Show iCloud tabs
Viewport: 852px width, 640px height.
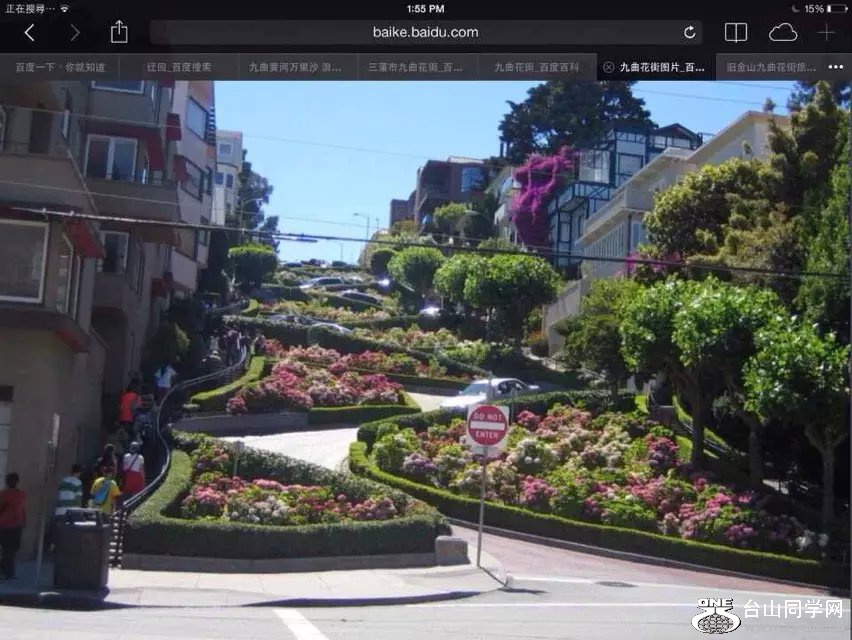783,32
